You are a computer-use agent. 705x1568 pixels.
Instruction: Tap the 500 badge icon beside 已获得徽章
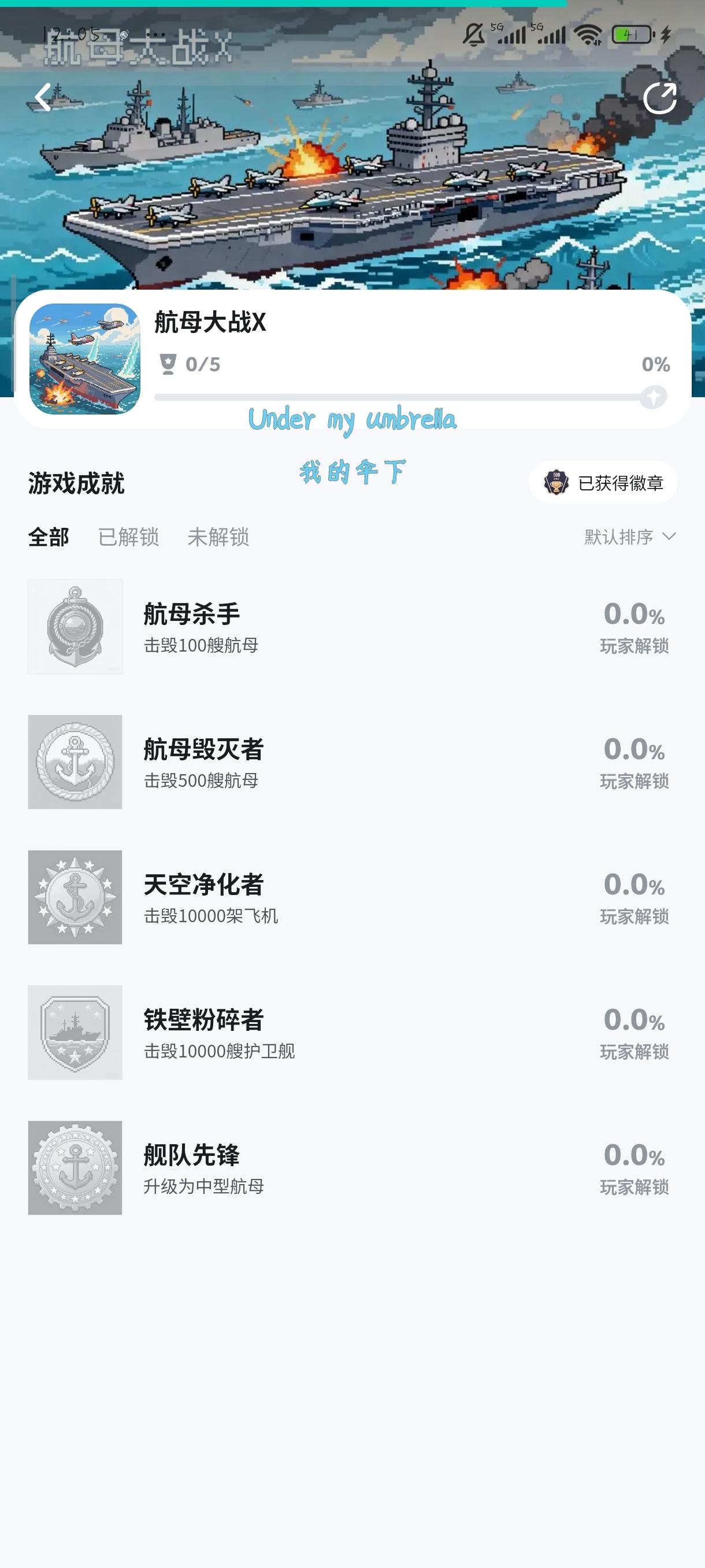point(557,482)
